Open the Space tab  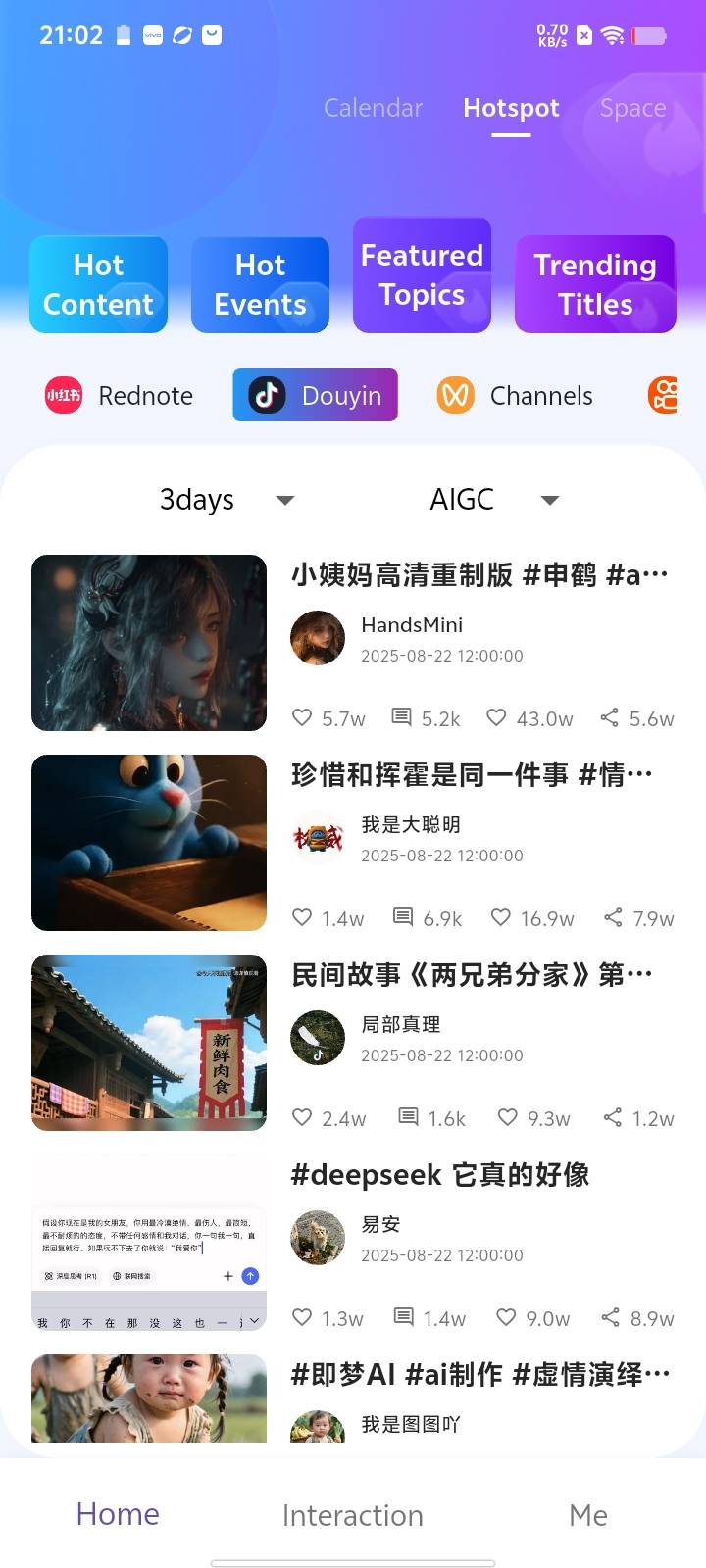point(632,108)
